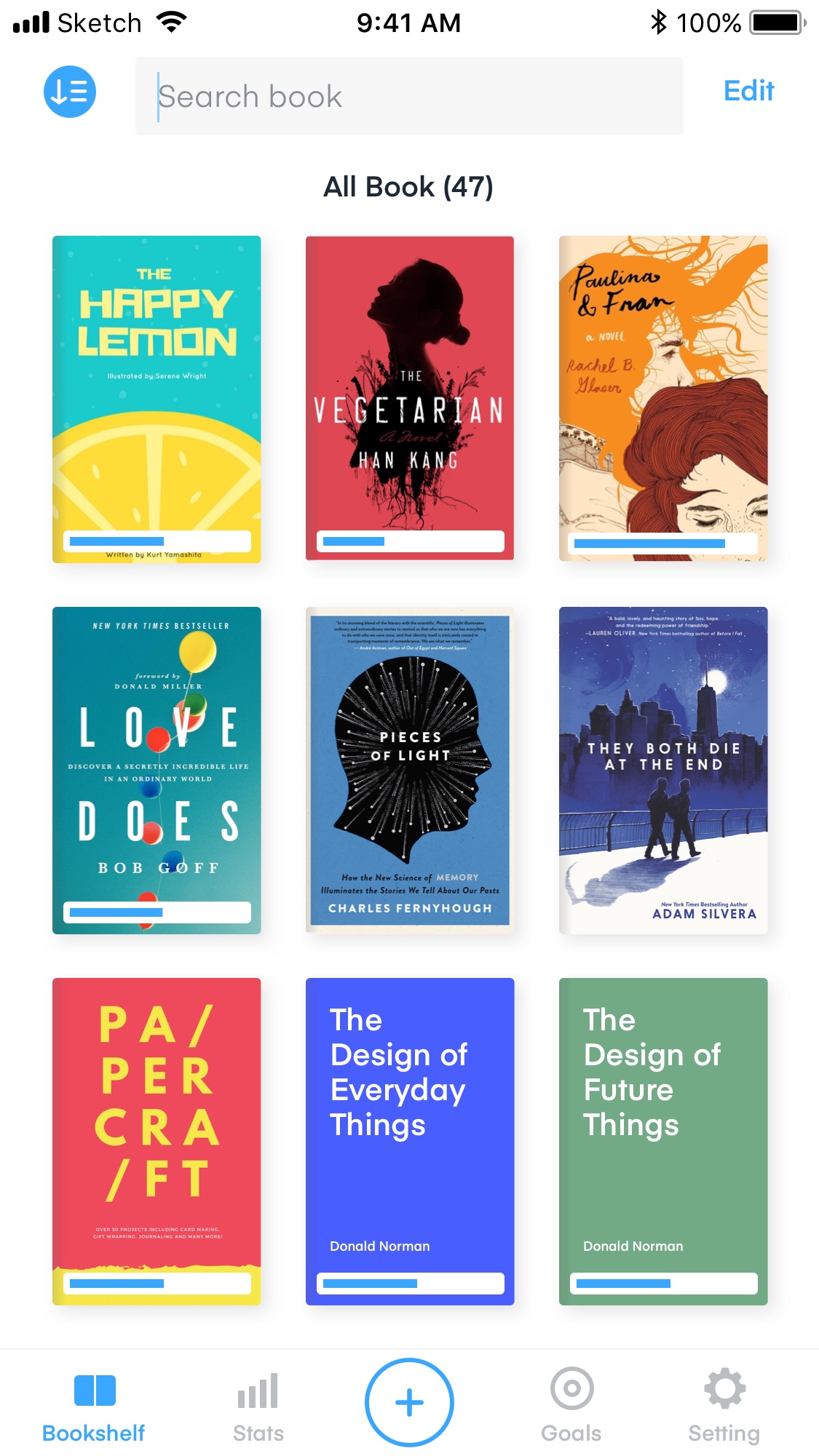Focus the Search book field

[x=409, y=96]
